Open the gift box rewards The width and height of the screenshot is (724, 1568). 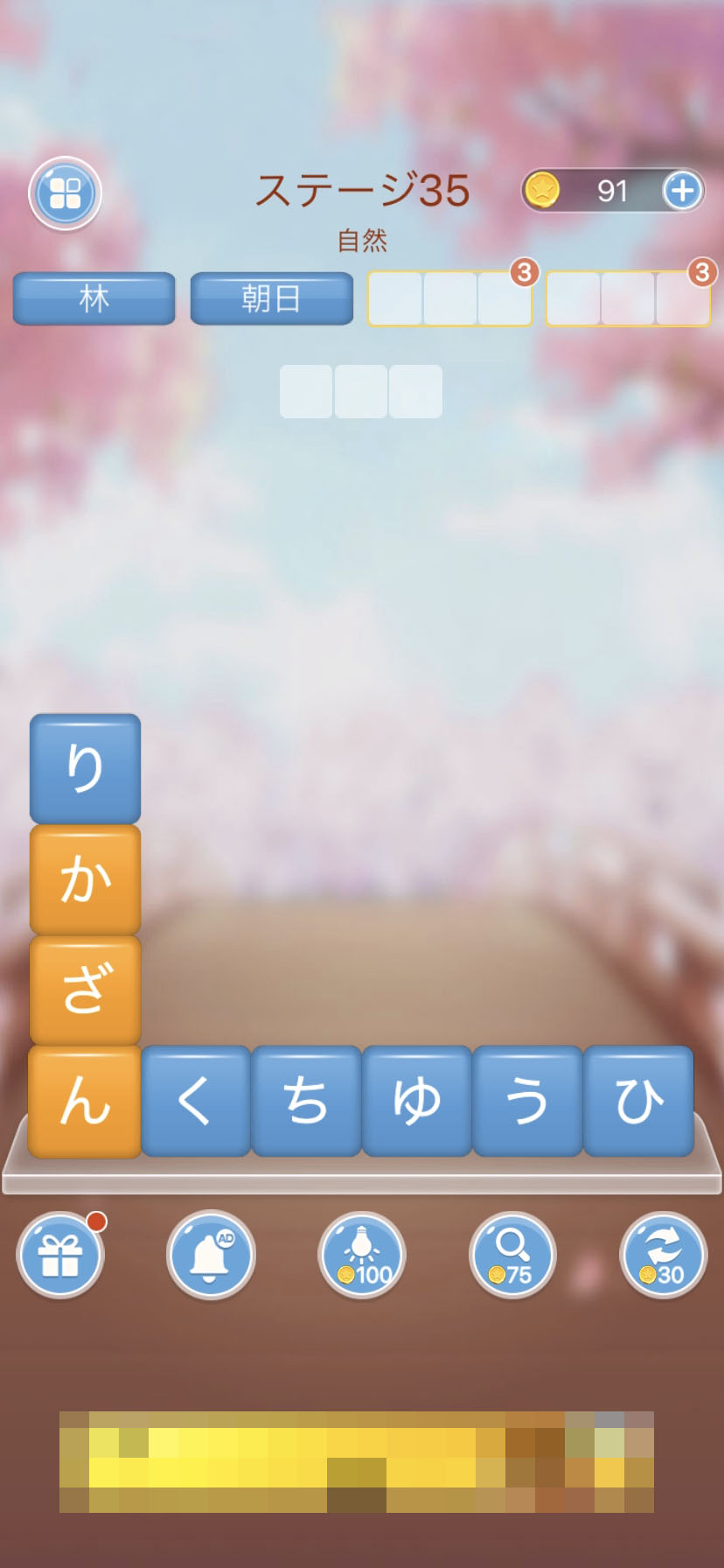point(60,1255)
